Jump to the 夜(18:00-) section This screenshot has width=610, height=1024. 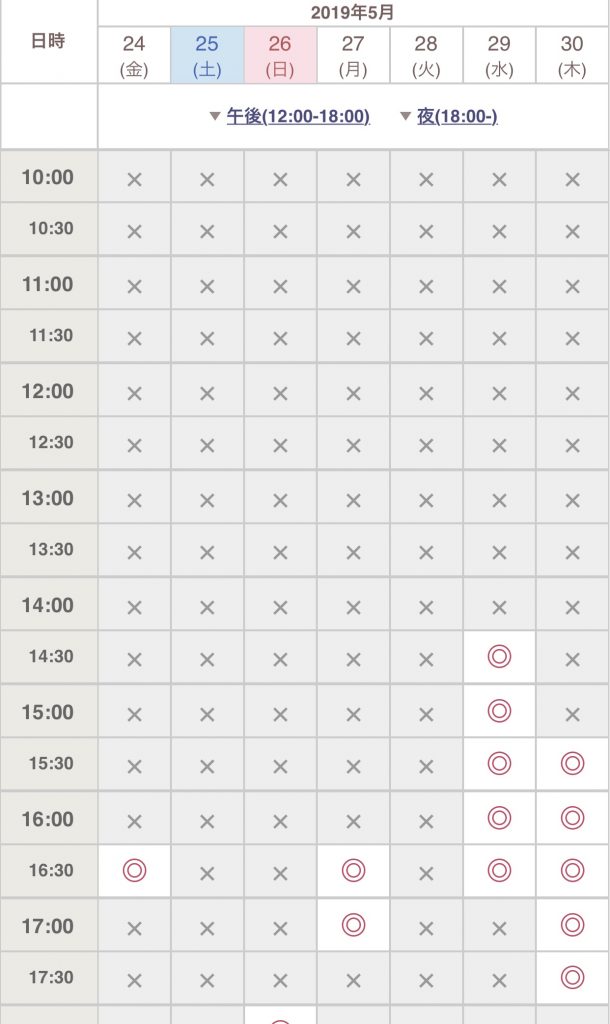(x=457, y=116)
